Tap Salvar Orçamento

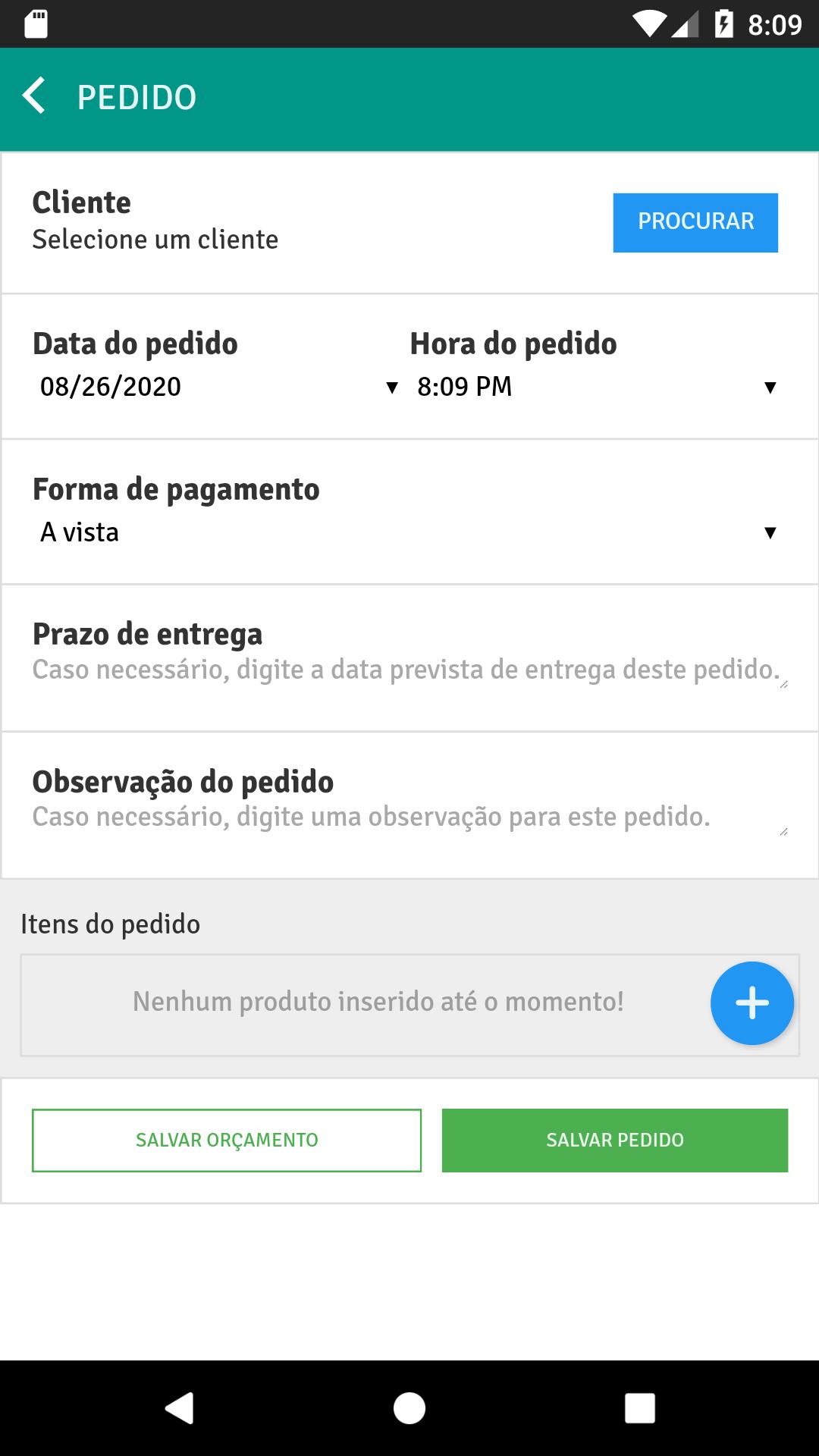point(227,1141)
